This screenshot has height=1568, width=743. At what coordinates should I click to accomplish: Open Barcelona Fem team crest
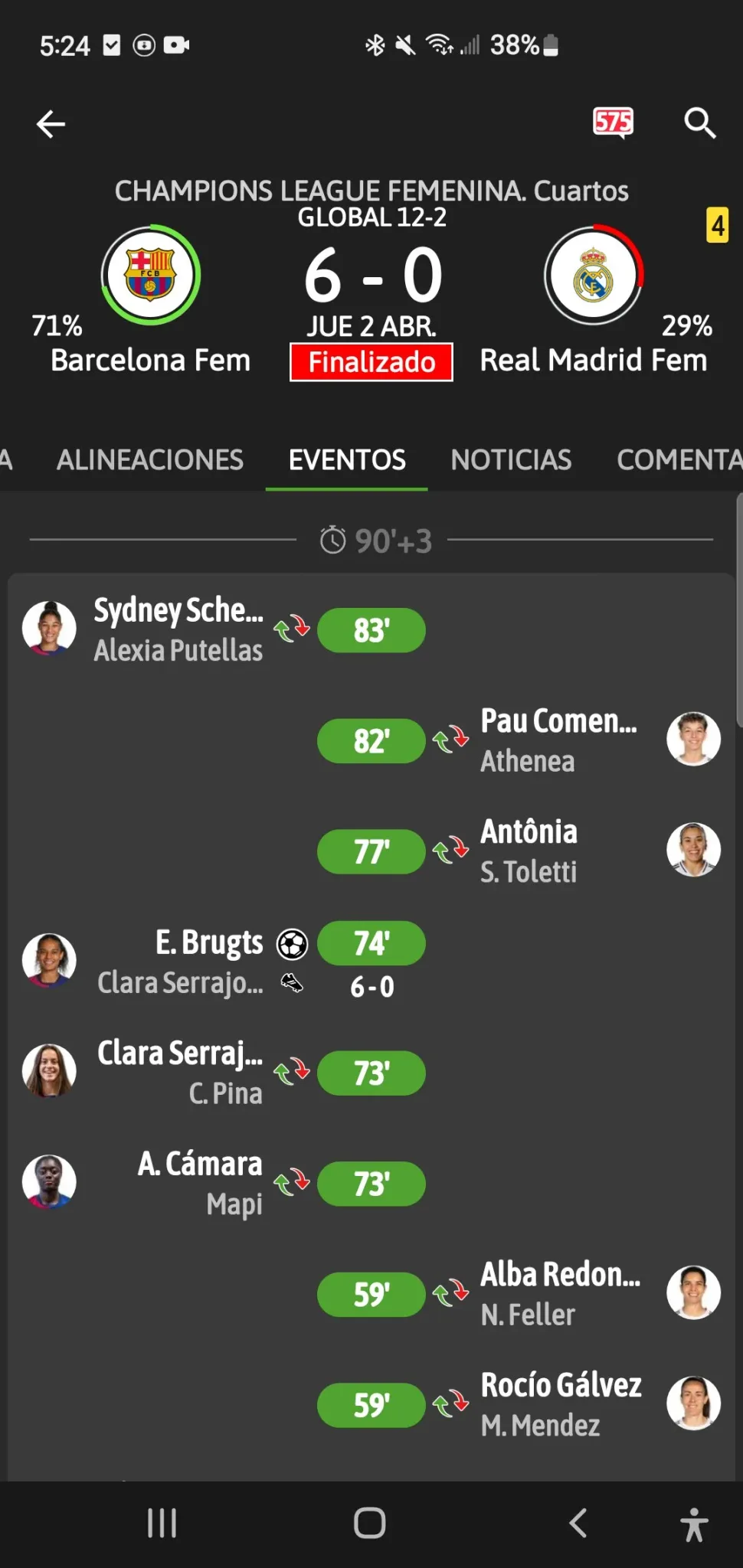151,274
